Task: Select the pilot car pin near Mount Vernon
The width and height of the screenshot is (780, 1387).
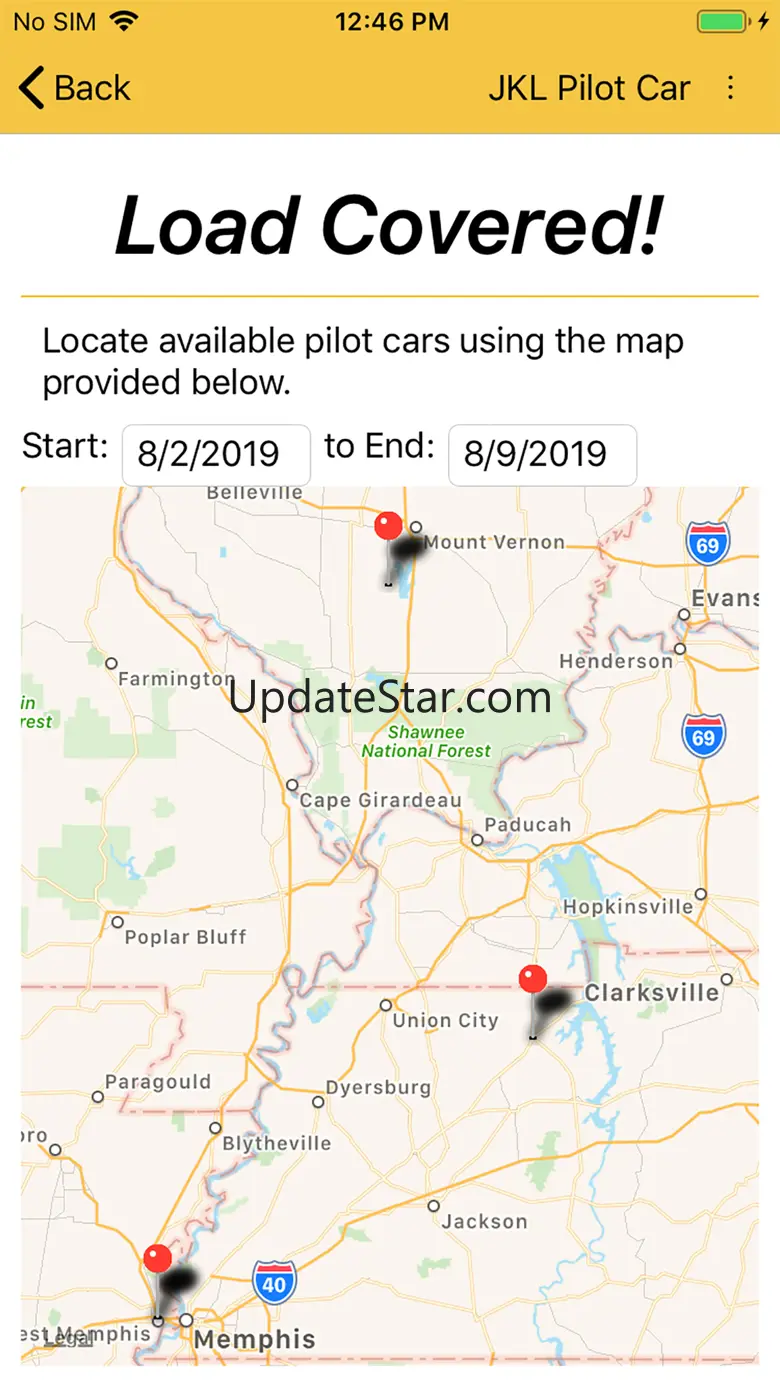Action: [x=388, y=527]
